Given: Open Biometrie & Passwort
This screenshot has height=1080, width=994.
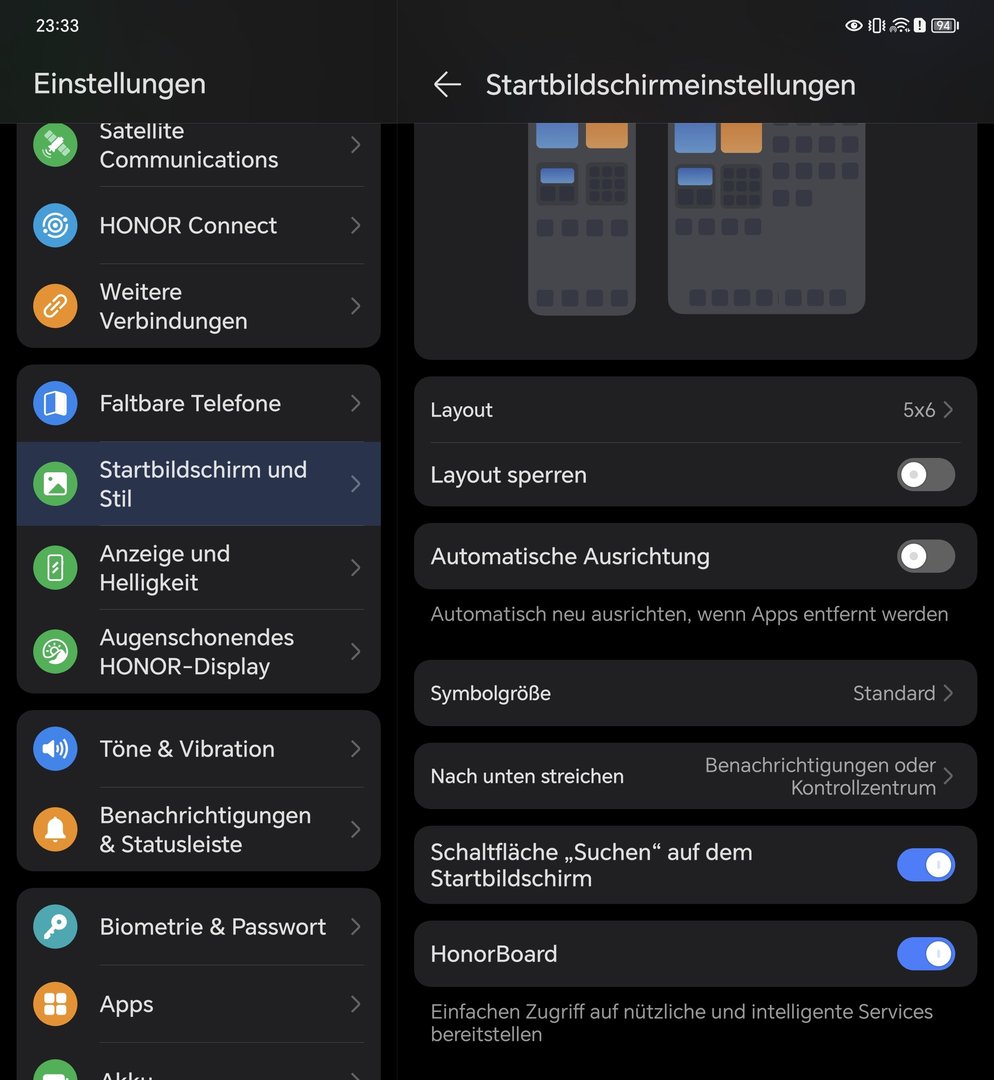Looking at the screenshot, I should (198, 927).
